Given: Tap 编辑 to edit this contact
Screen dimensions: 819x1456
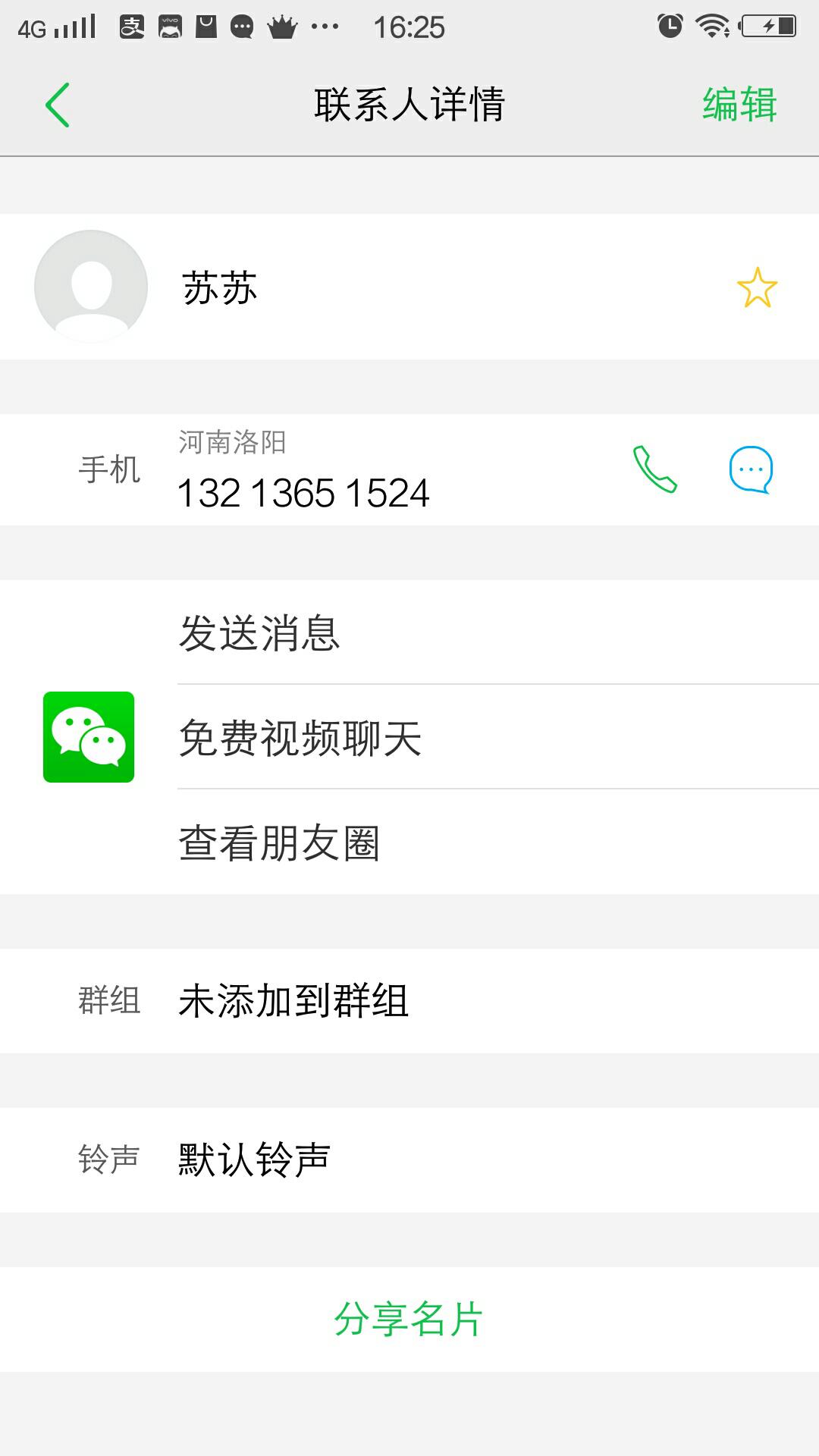Looking at the screenshot, I should point(739,105).
